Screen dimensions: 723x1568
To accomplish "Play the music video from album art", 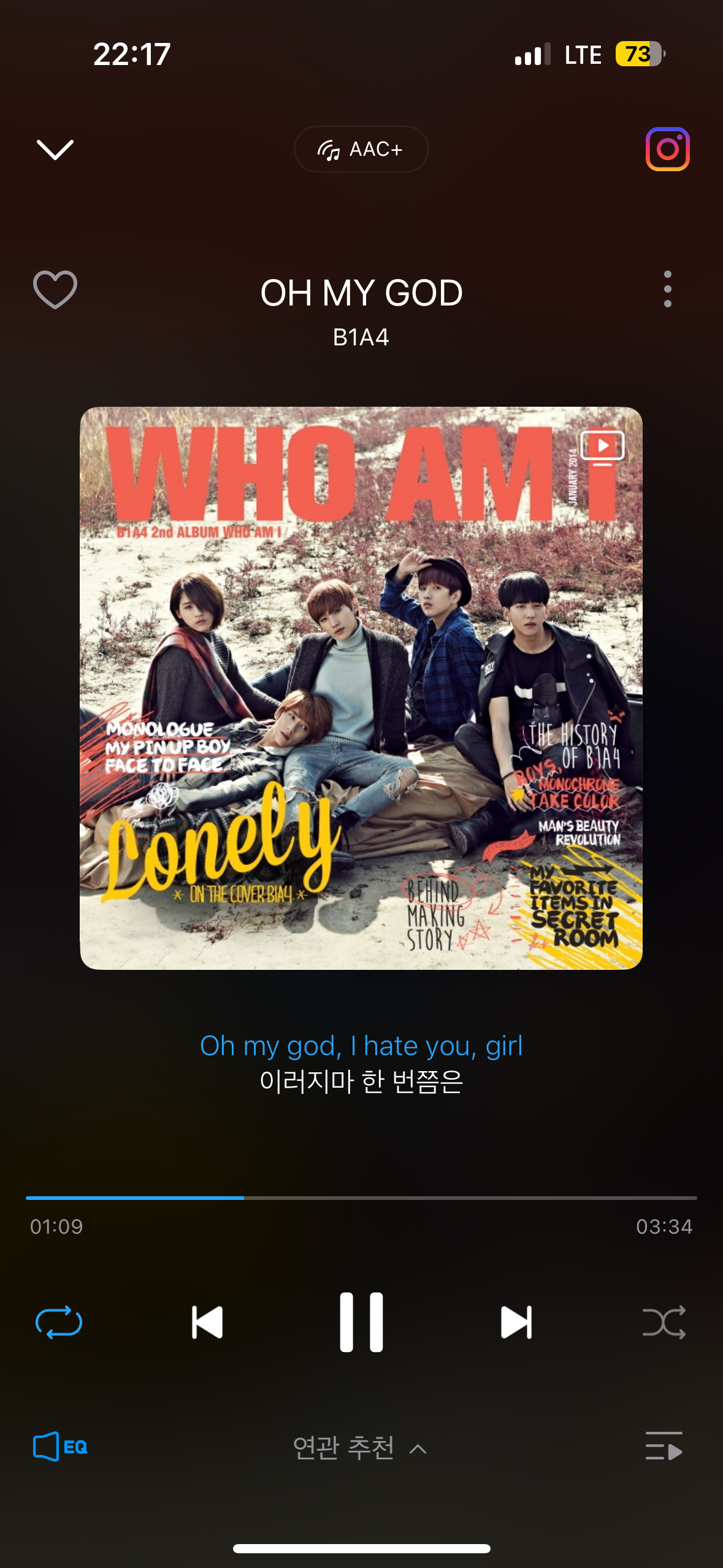I will tap(602, 447).
